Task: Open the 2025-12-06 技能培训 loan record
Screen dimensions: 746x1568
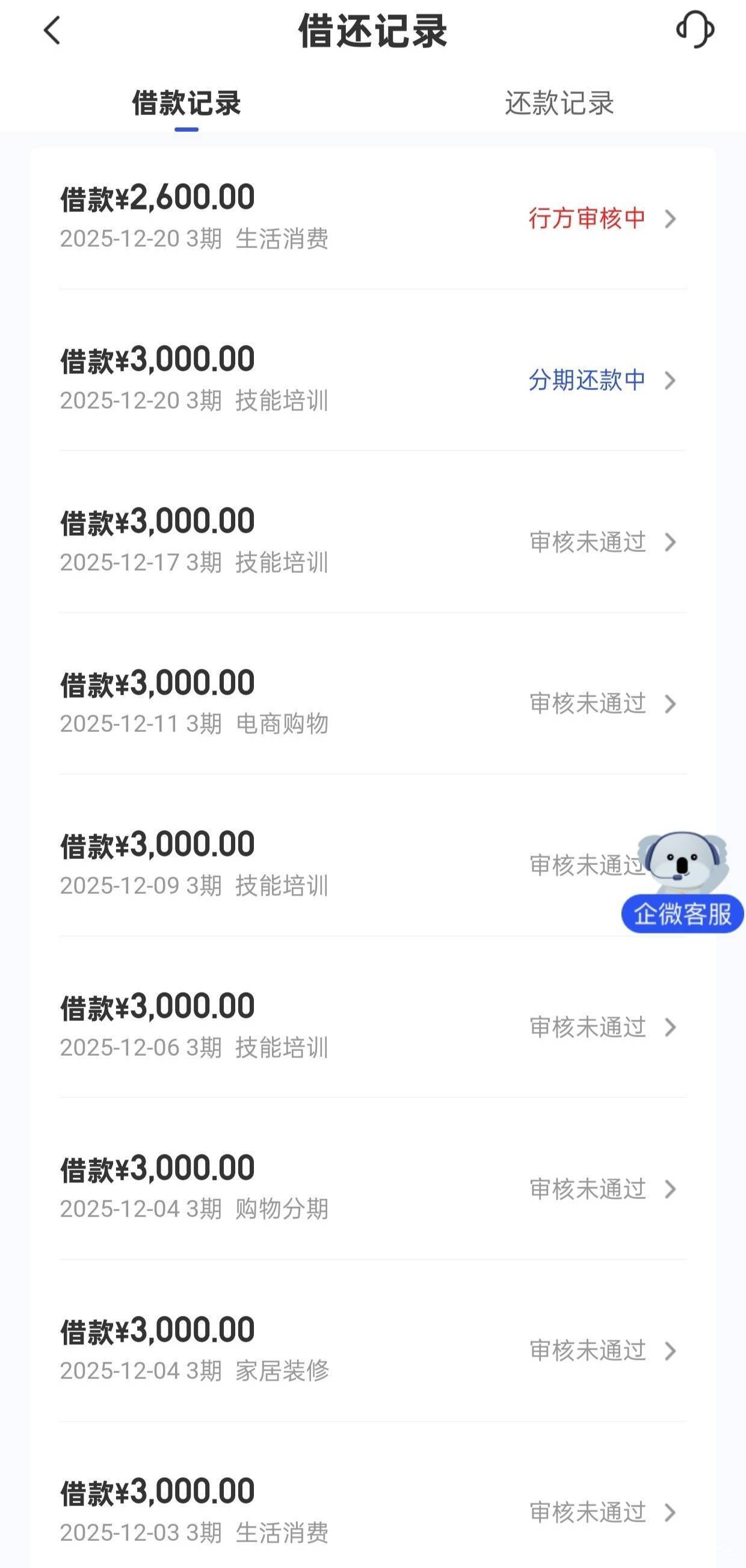Action: click(x=372, y=1026)
